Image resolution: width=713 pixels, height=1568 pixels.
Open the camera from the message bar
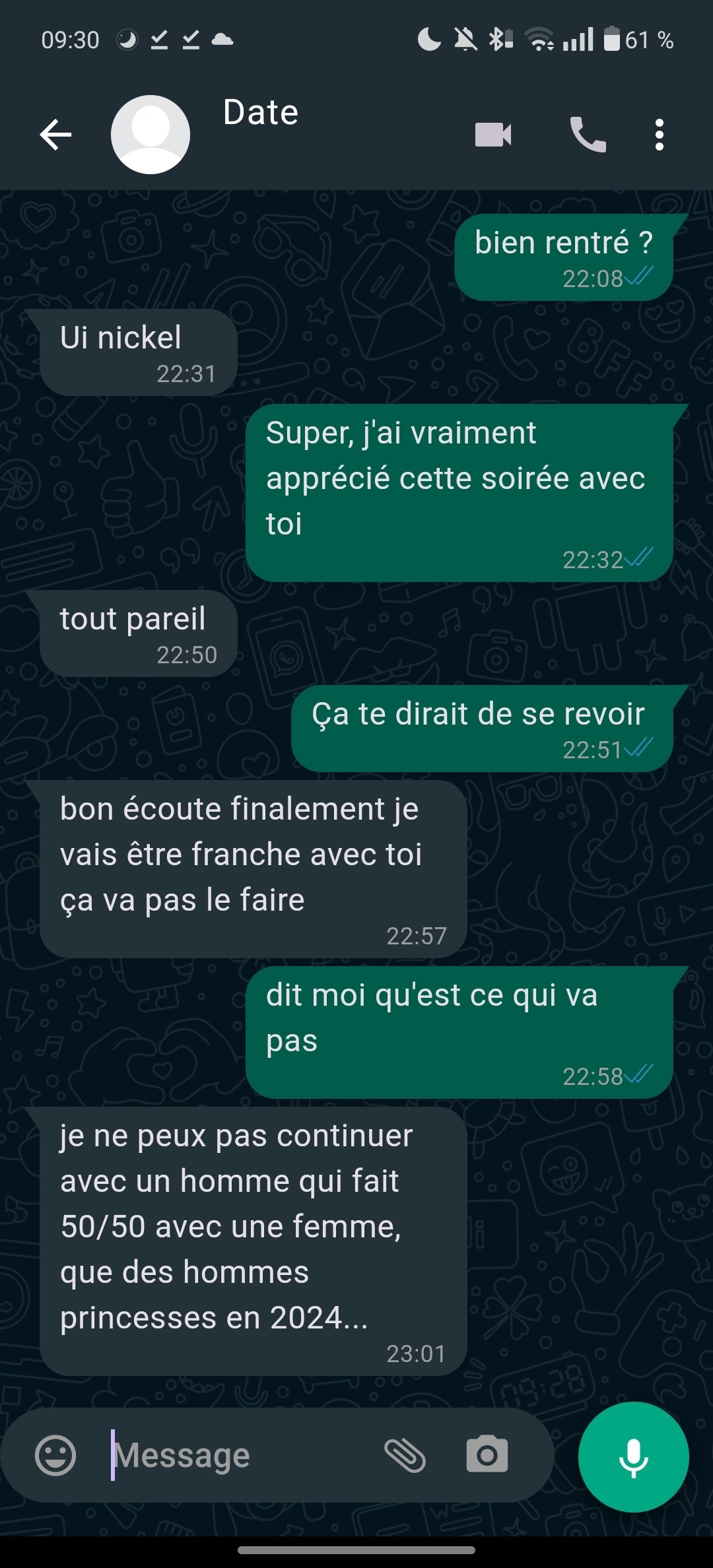(487, 1454)
